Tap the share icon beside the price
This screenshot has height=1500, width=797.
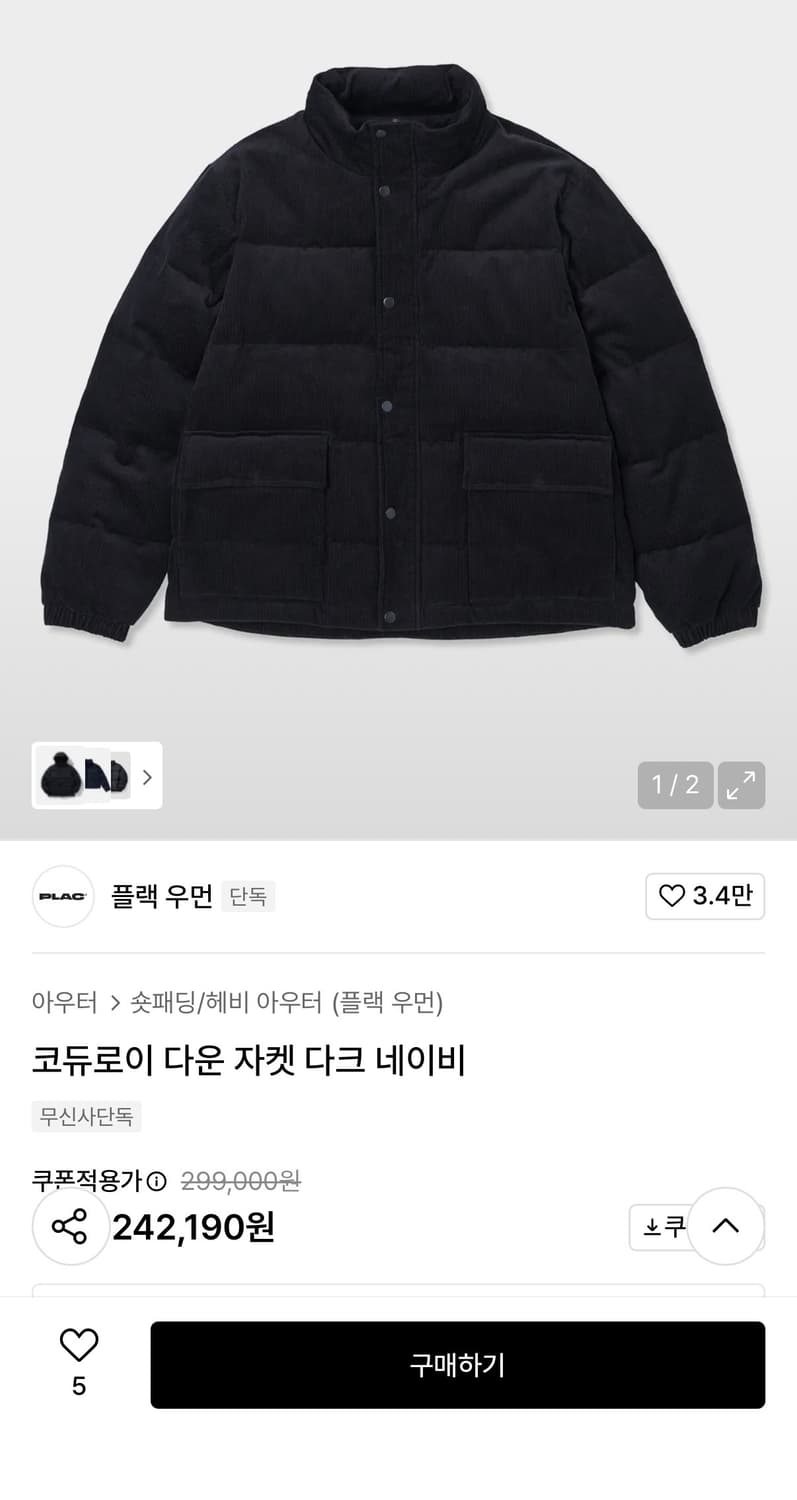(x=70, y=1227)
